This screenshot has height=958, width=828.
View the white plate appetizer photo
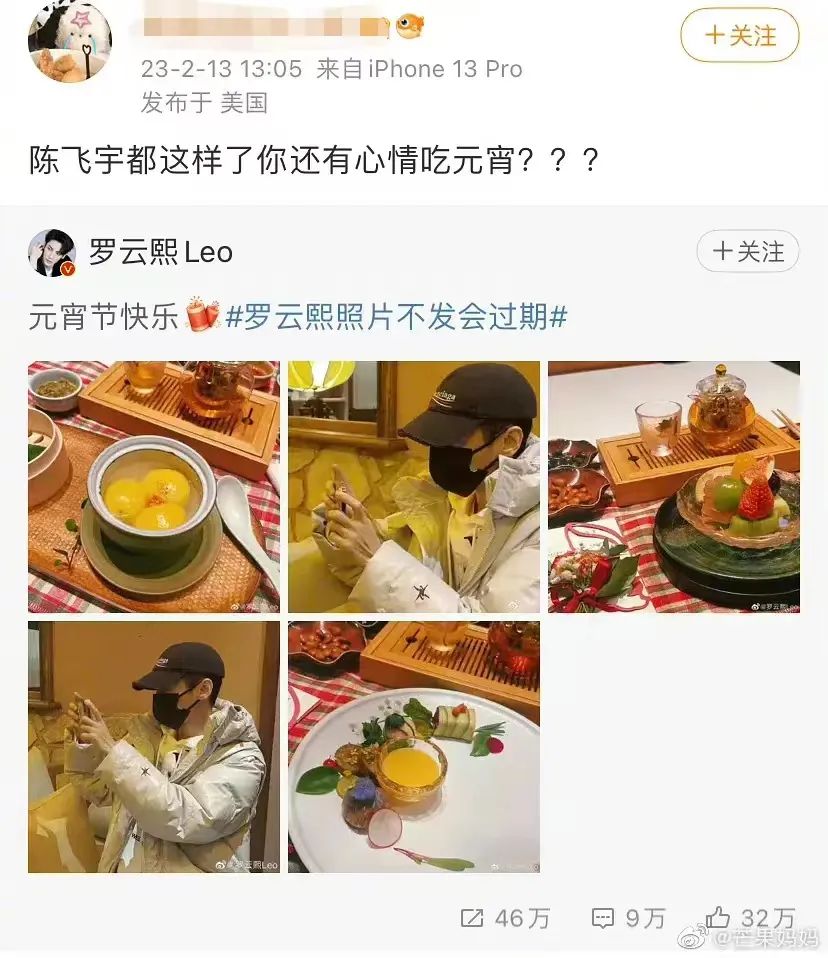click(414, 746)
